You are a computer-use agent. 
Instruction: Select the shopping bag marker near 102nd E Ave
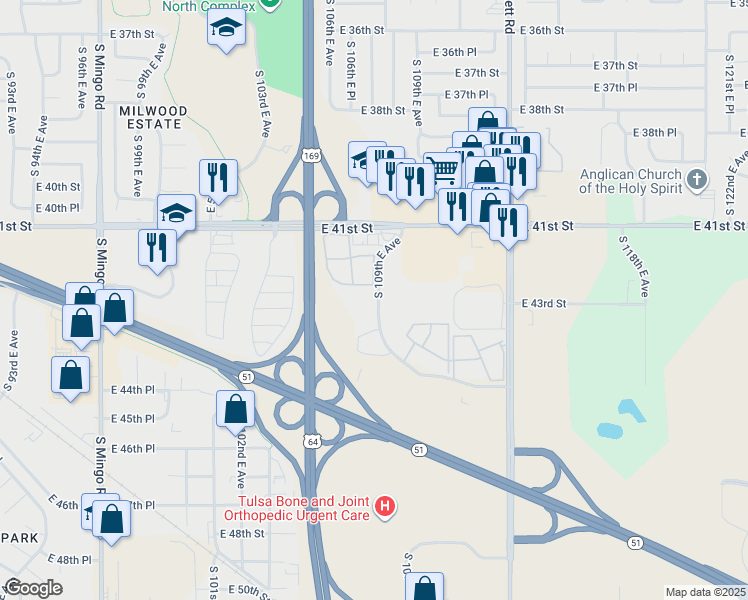click(x=235, y=411)
